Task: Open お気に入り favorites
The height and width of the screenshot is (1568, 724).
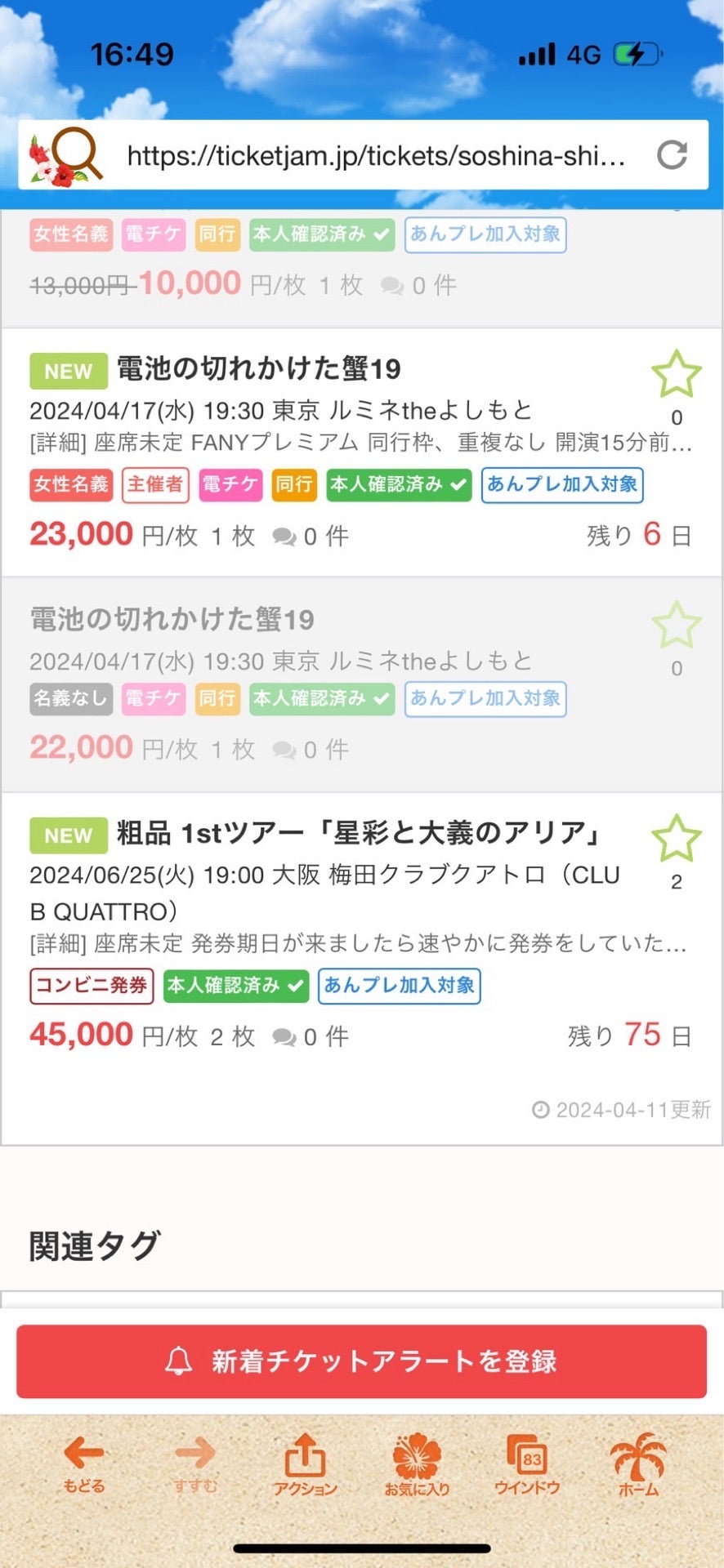Action: click(x=417, y=1464)
